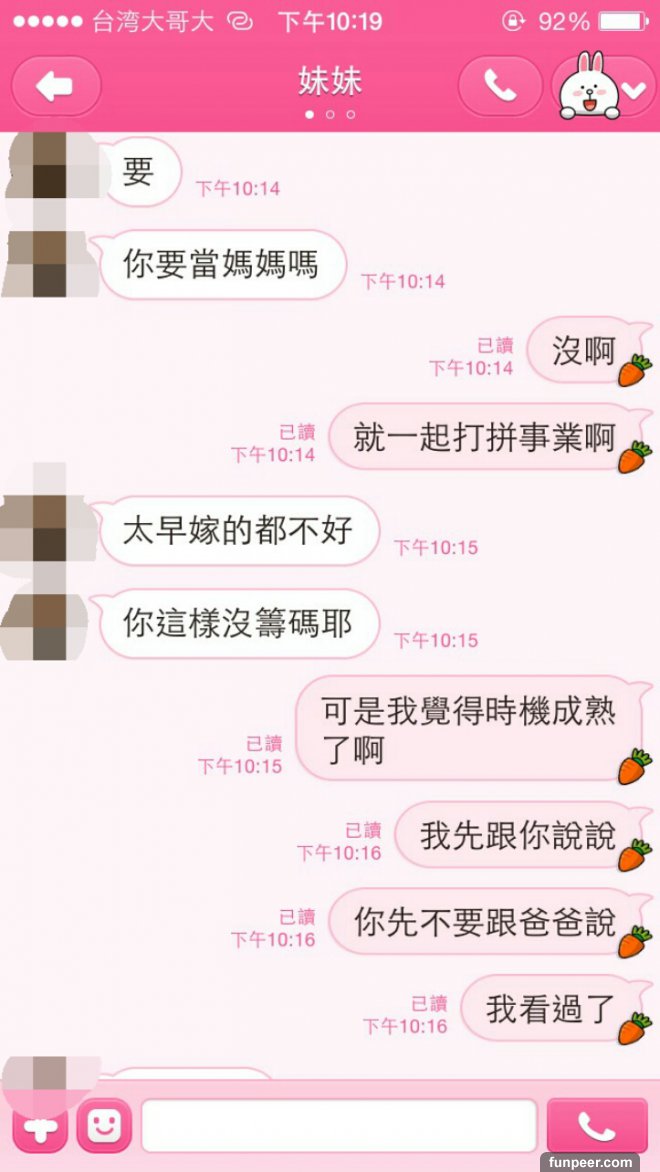Open sender's avatar beside 你要當媽媽嗎
Viewport: 660px width, 1172px height.
[50, 263]
